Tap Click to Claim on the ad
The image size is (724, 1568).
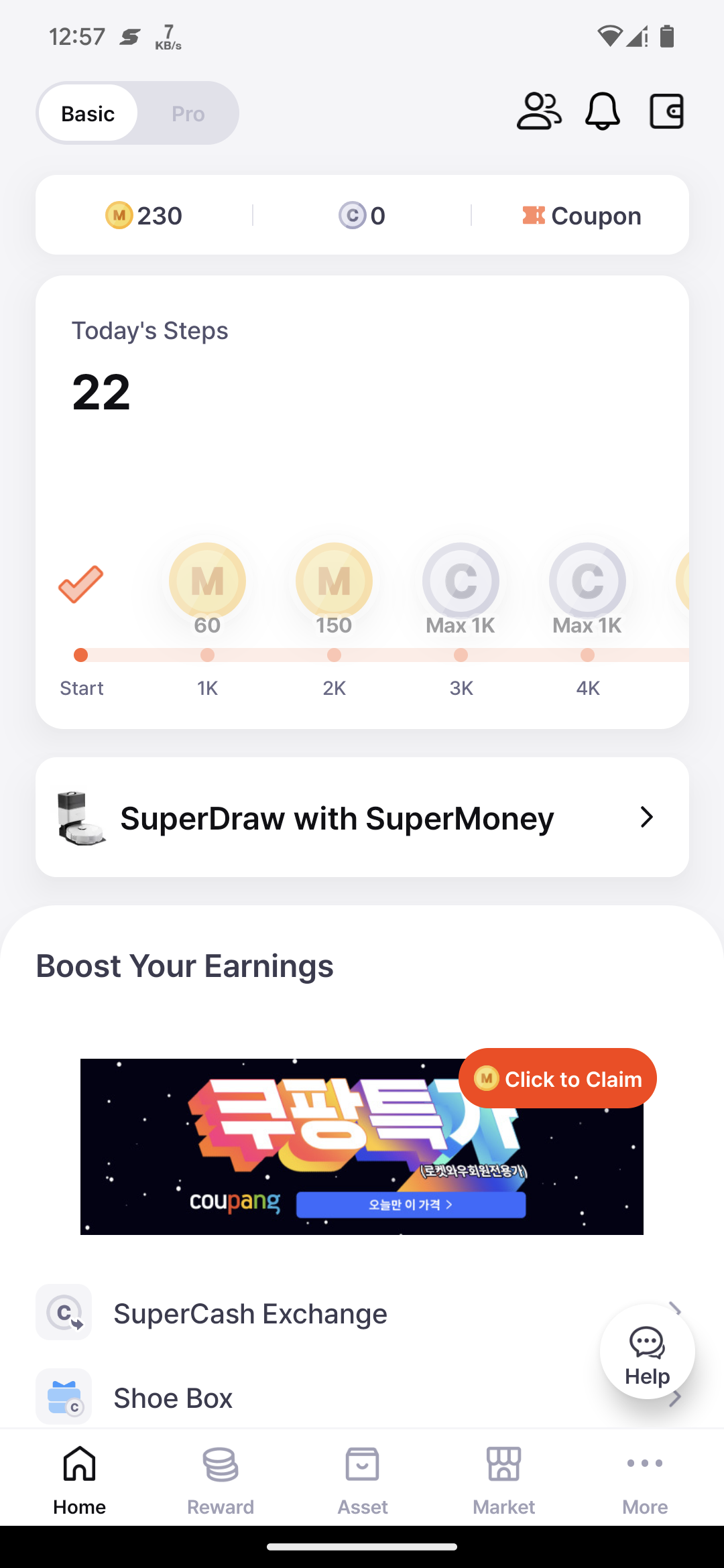tap(558, 1079)
